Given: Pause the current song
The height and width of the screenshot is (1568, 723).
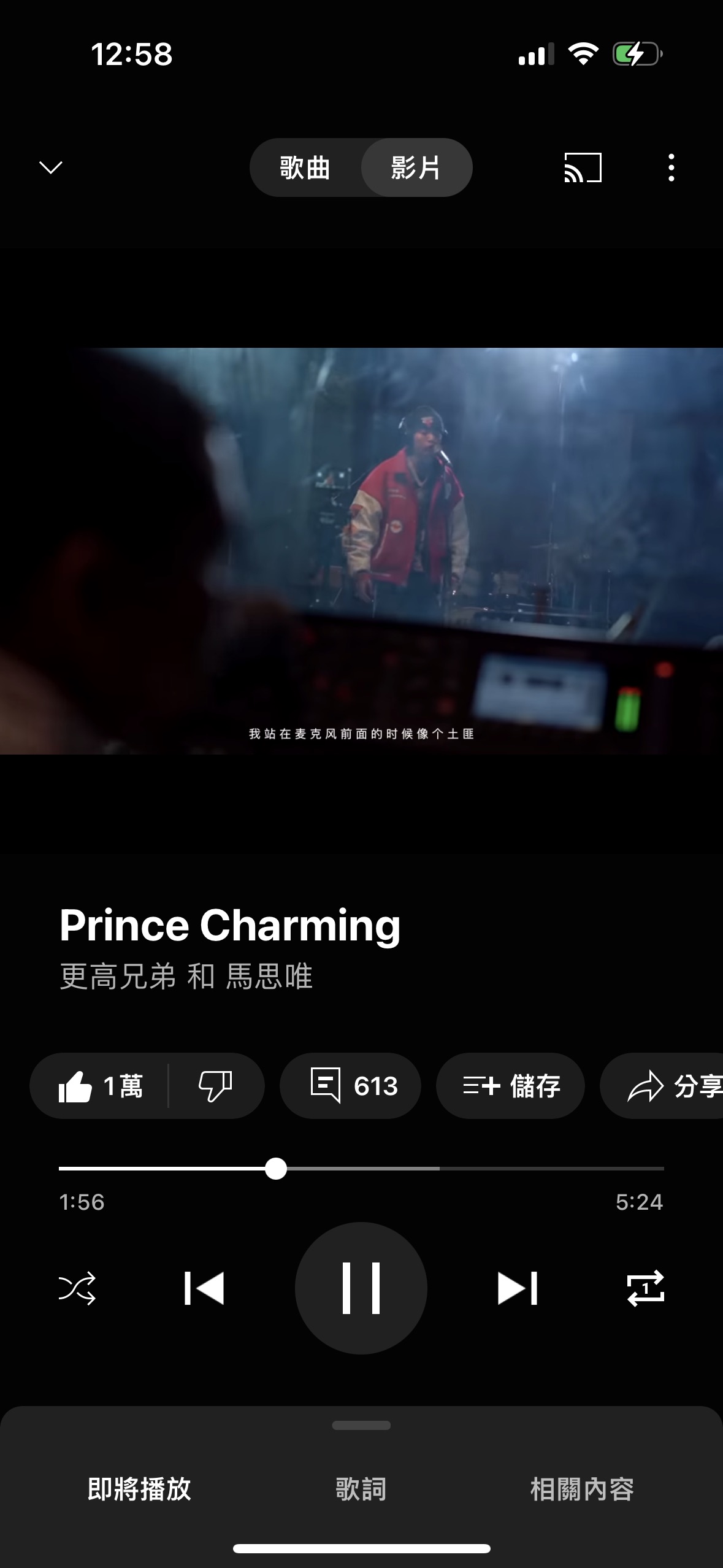Looking at the screenshot, I should (361, 1288).
